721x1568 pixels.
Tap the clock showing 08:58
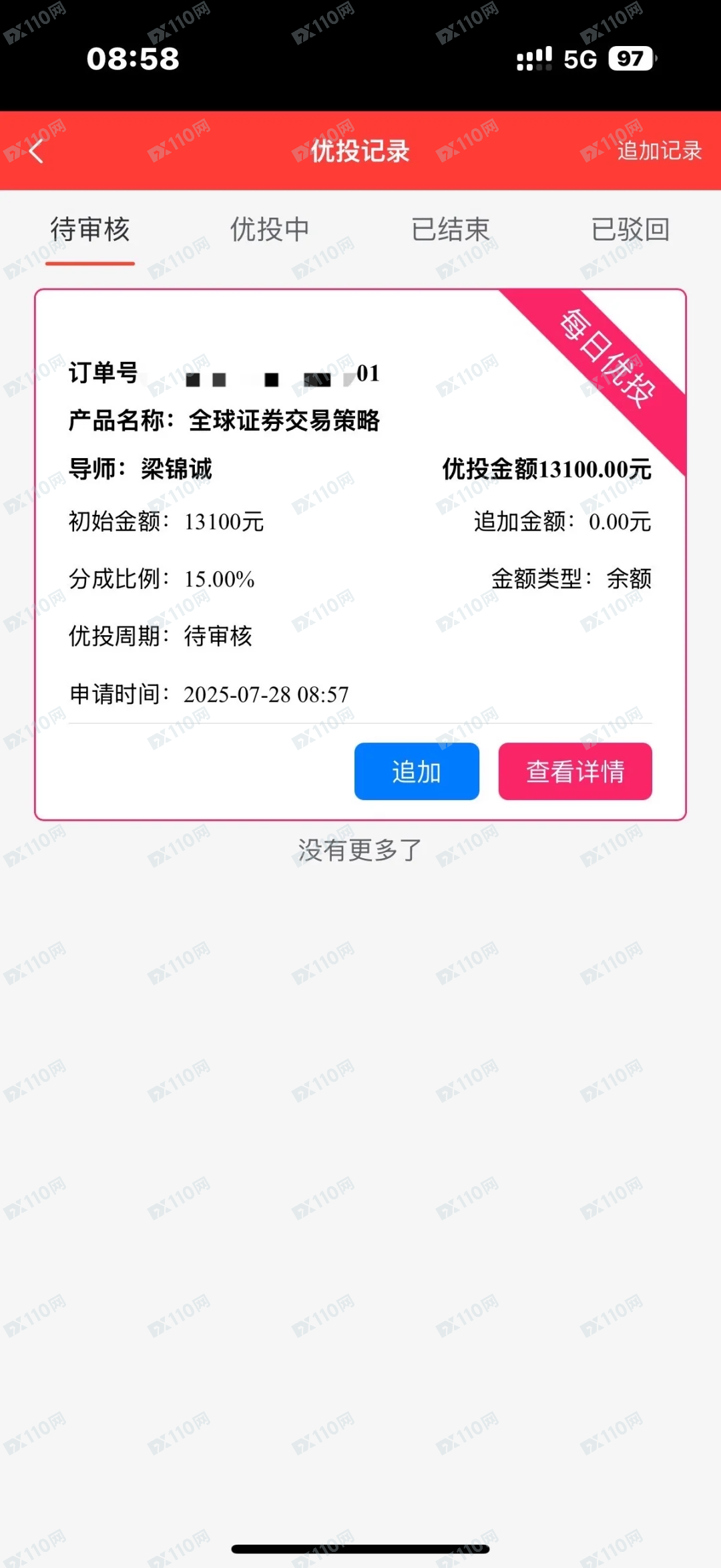coord(132,59)
